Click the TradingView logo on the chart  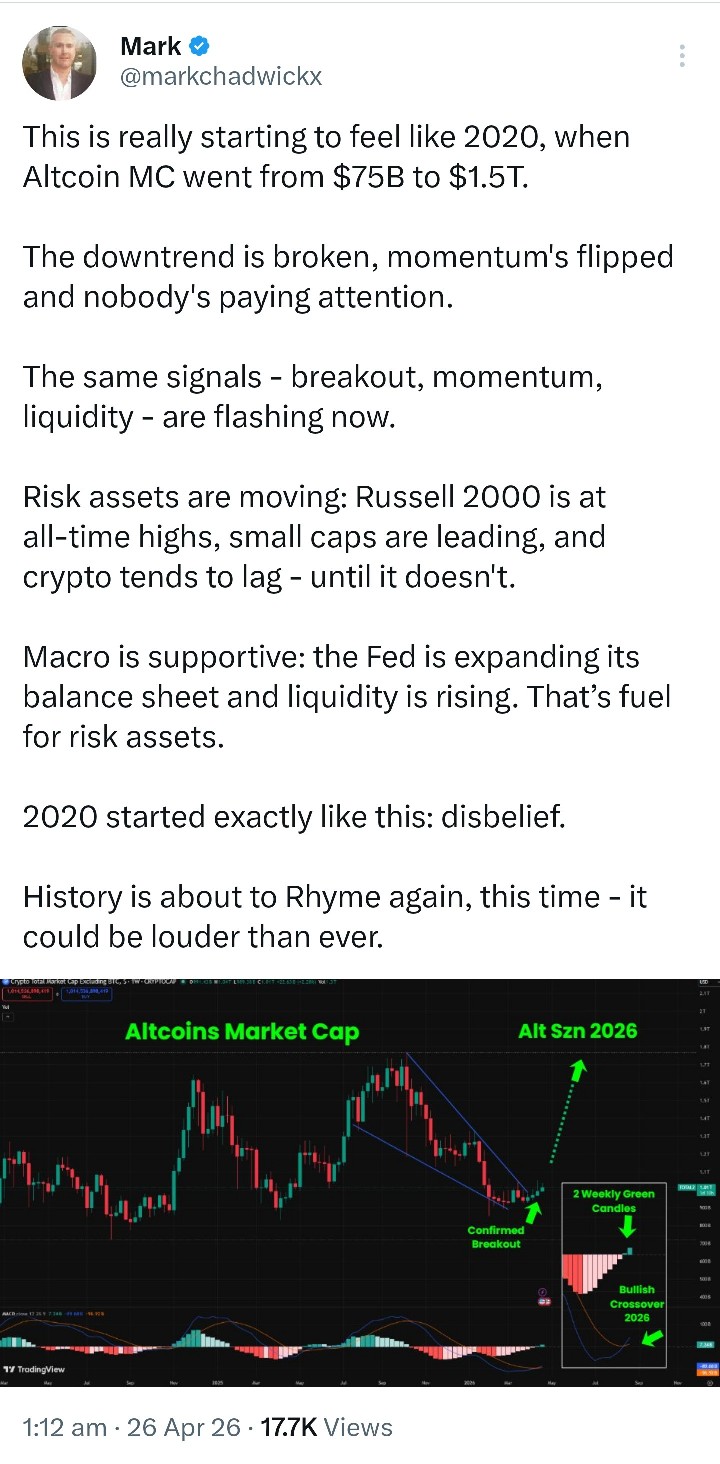pos(33,1368)
